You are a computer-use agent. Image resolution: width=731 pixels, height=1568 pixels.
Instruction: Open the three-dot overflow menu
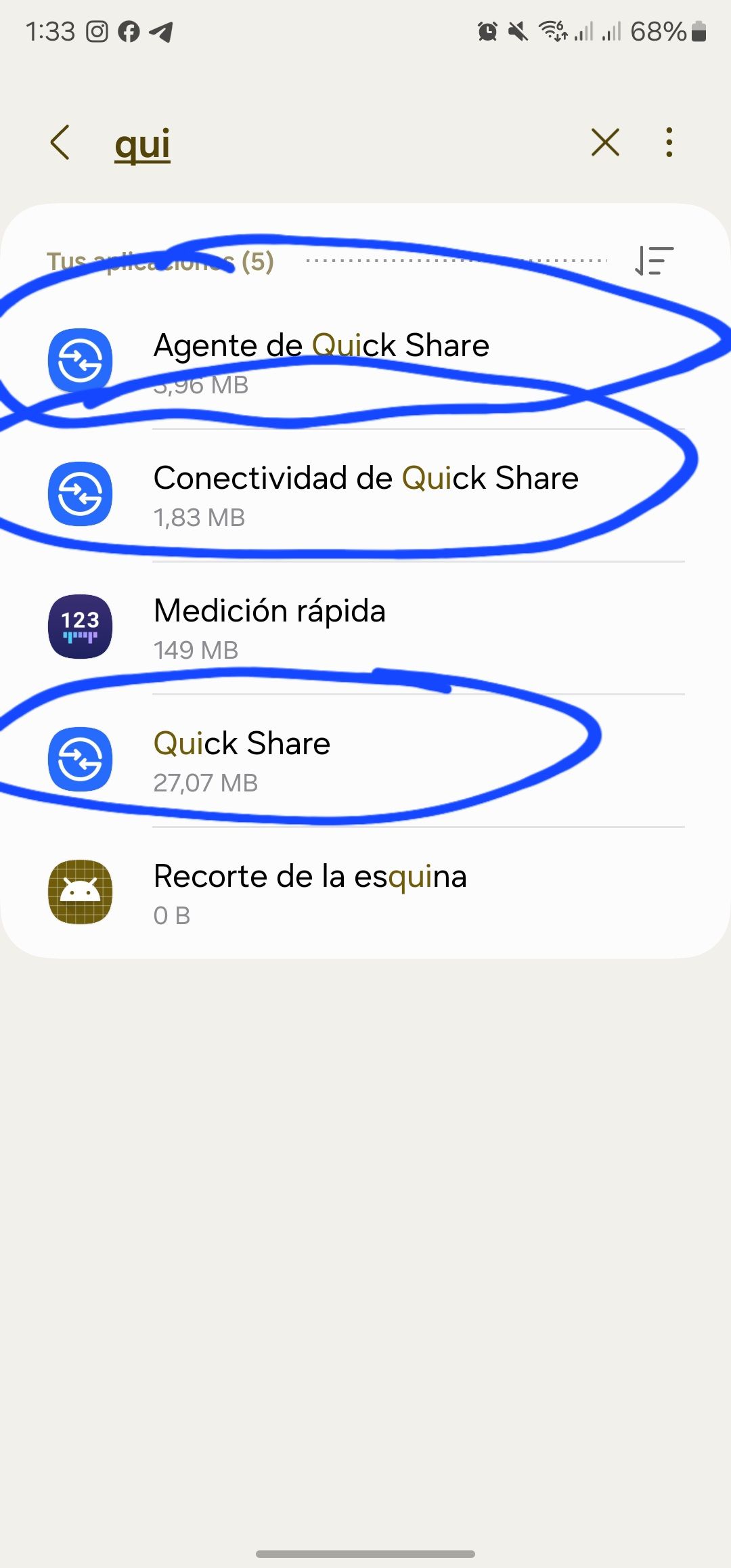click(669, 143)
